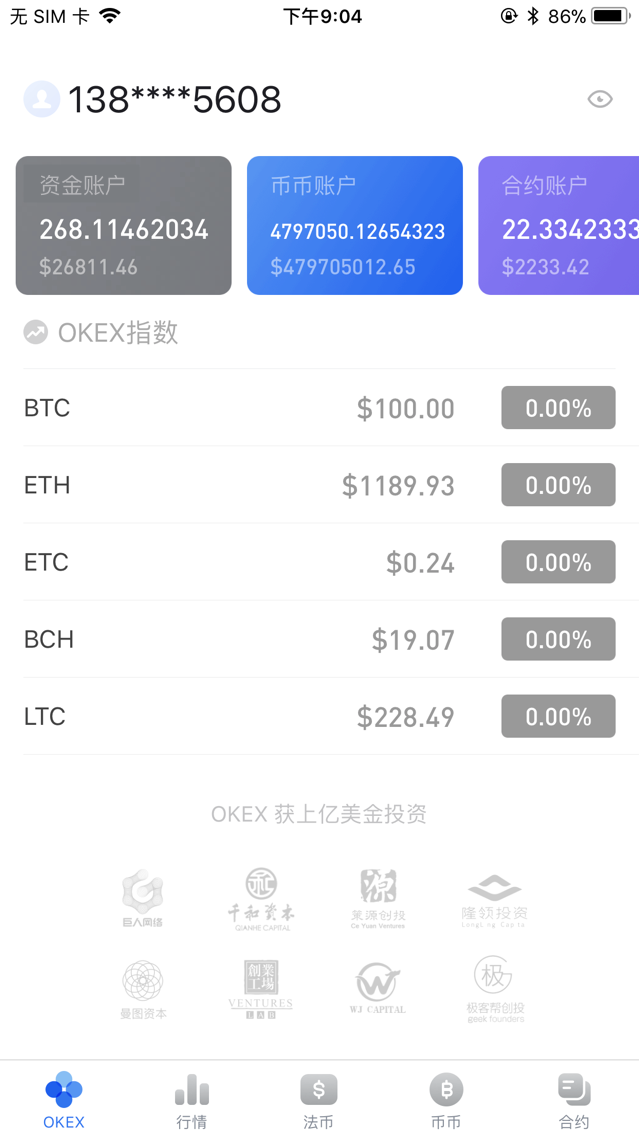This screenshot has height=1136, width=639.
Task: Switch to the 合约 tab
Action: [574, 1099]
